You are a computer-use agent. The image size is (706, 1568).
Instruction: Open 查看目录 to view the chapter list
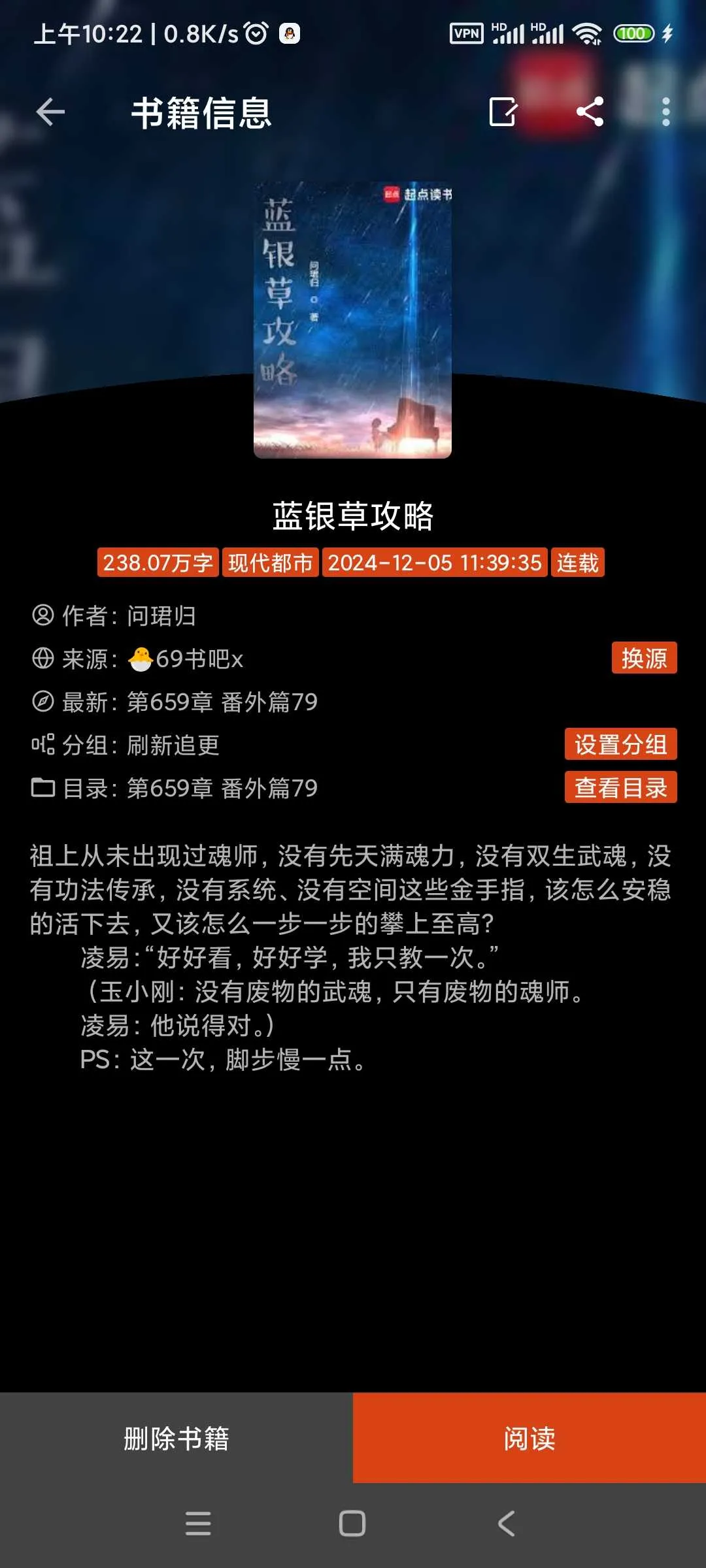coord(620,787)
